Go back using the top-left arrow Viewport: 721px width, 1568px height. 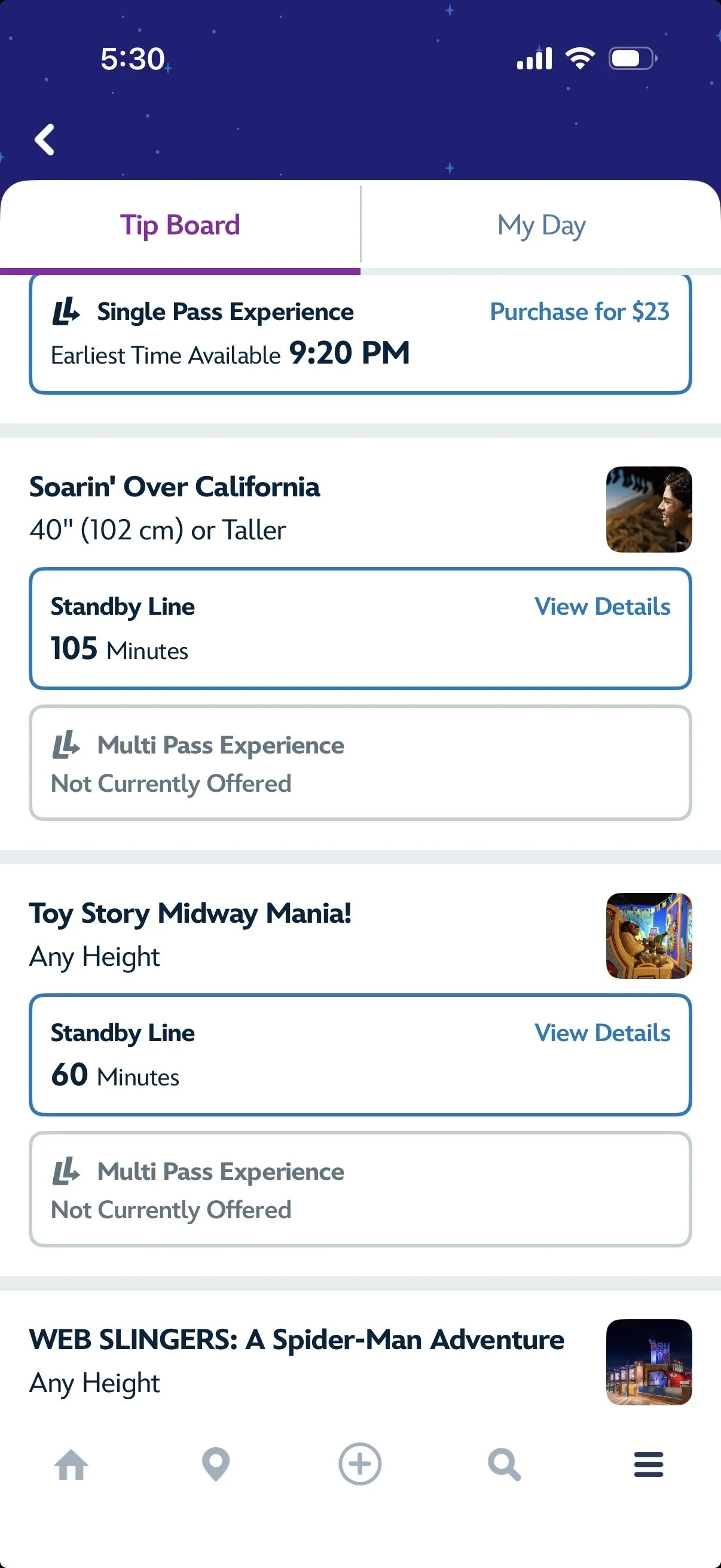(45, 140)
